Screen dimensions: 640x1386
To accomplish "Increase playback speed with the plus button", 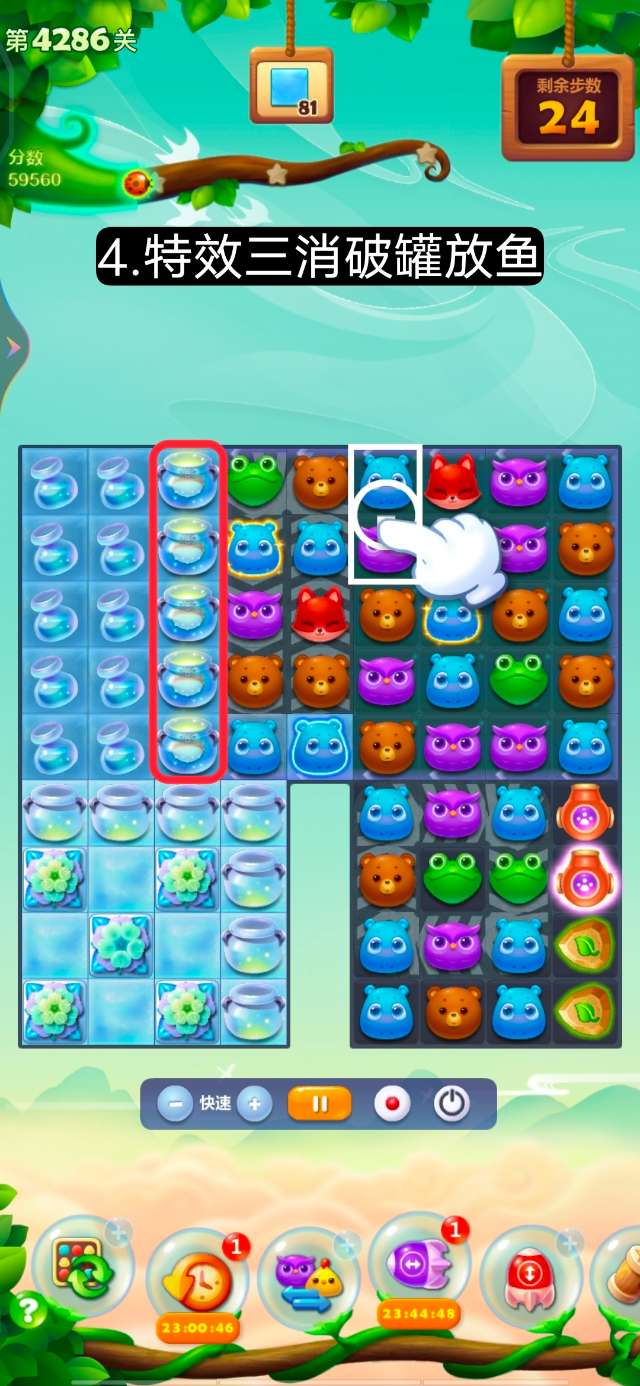I will 255,1104.
